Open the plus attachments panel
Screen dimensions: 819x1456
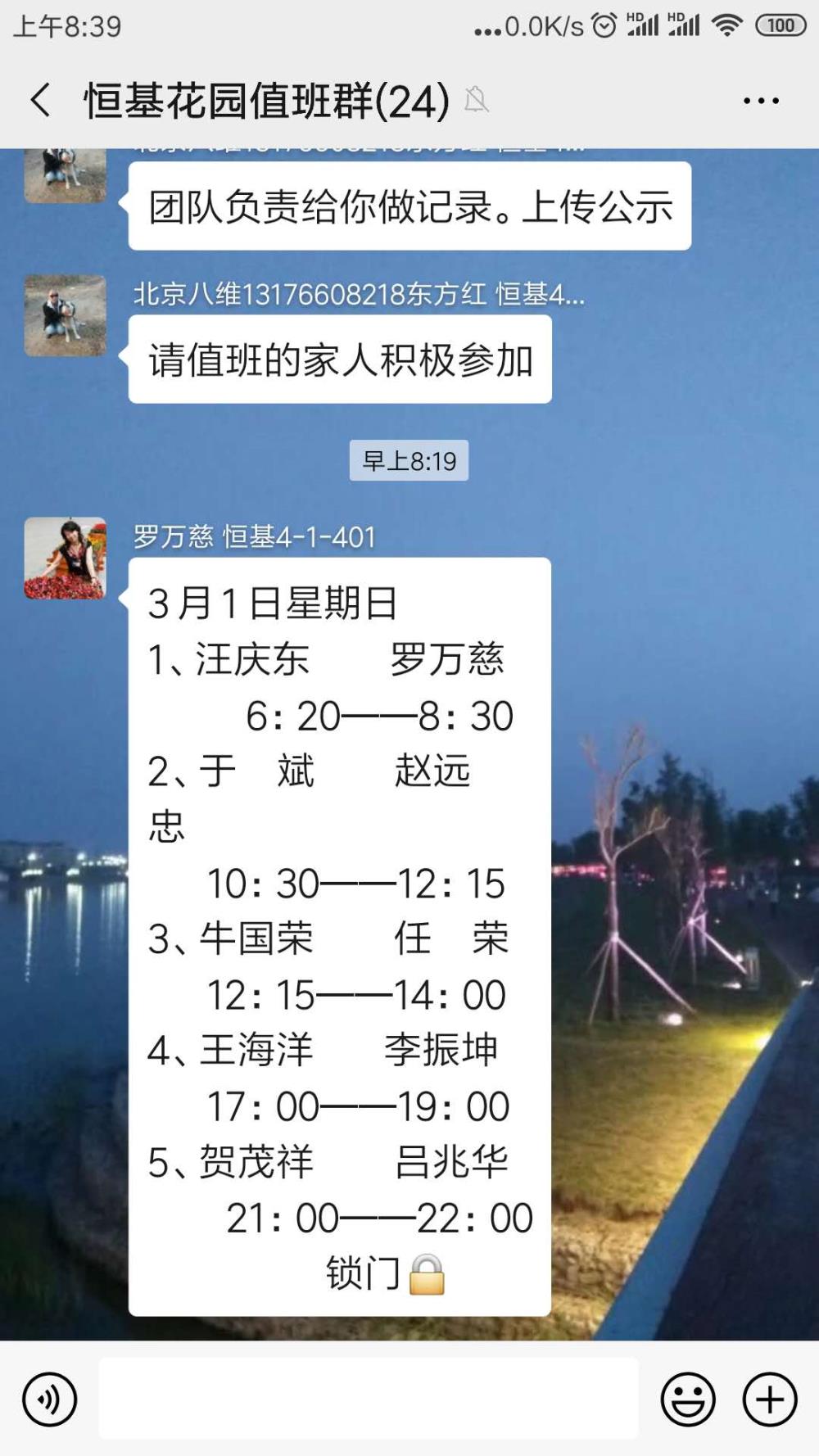(x=770, y=1399)
